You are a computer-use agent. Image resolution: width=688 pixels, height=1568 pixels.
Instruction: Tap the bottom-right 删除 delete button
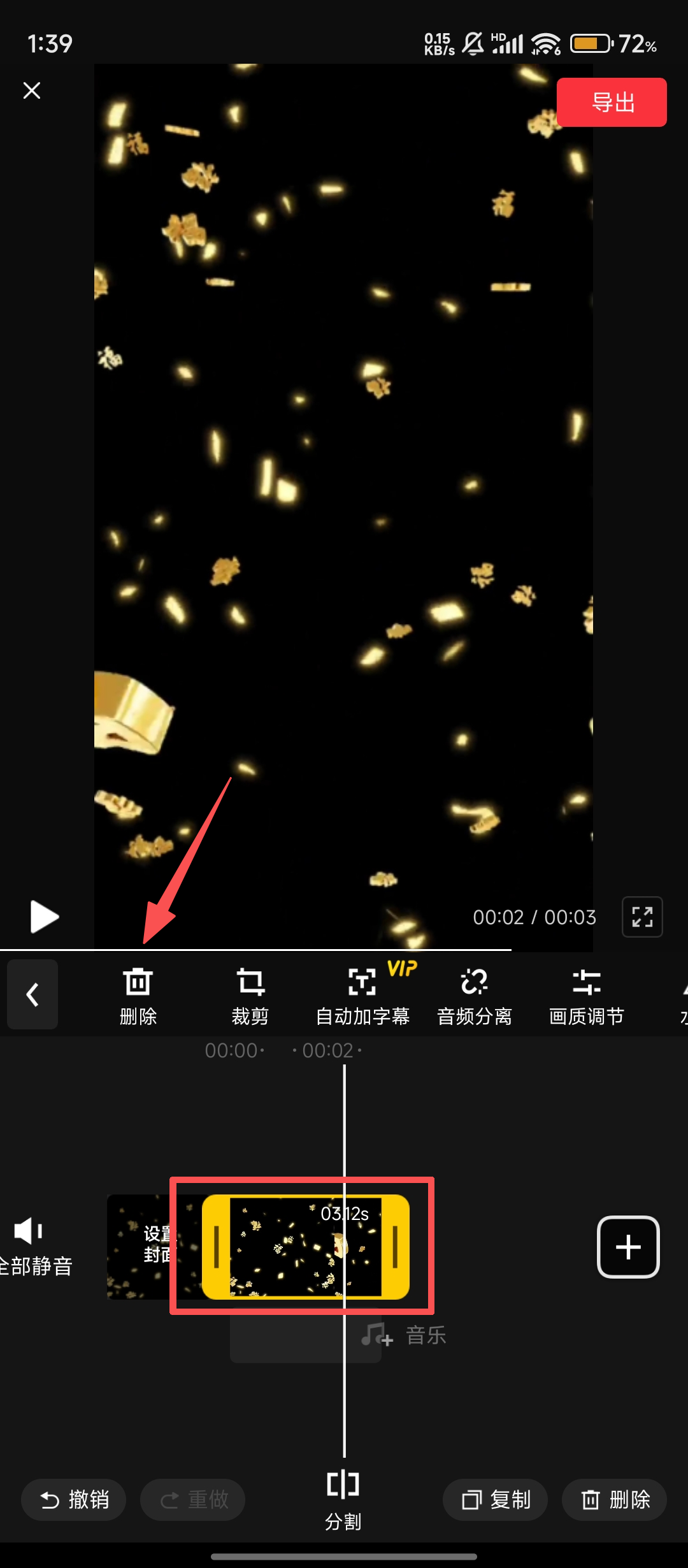(x=615, y=1499)
